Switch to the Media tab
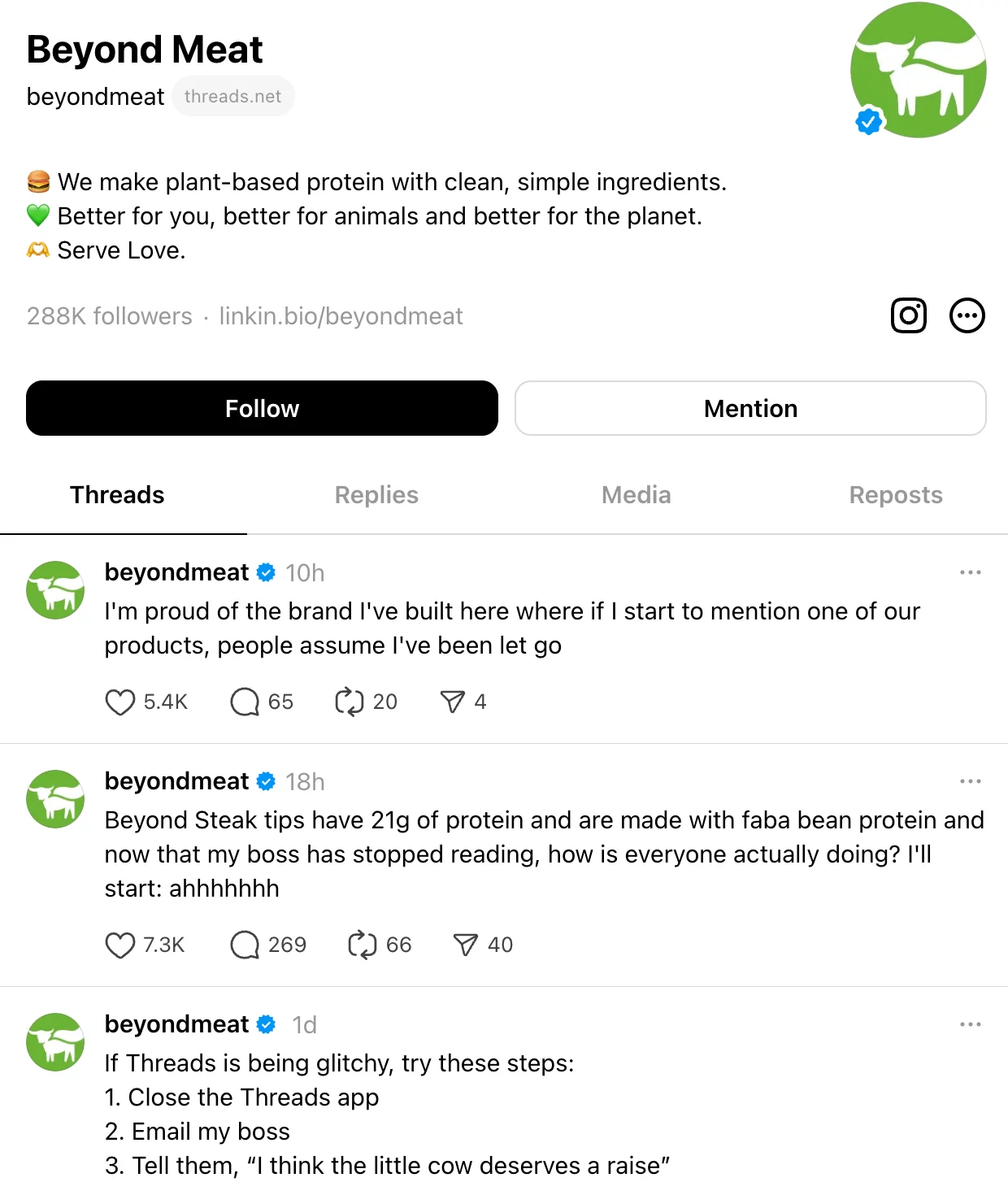Image resolution: width=1008 pixels, height=1182 pixels. (x=636, y=495)
